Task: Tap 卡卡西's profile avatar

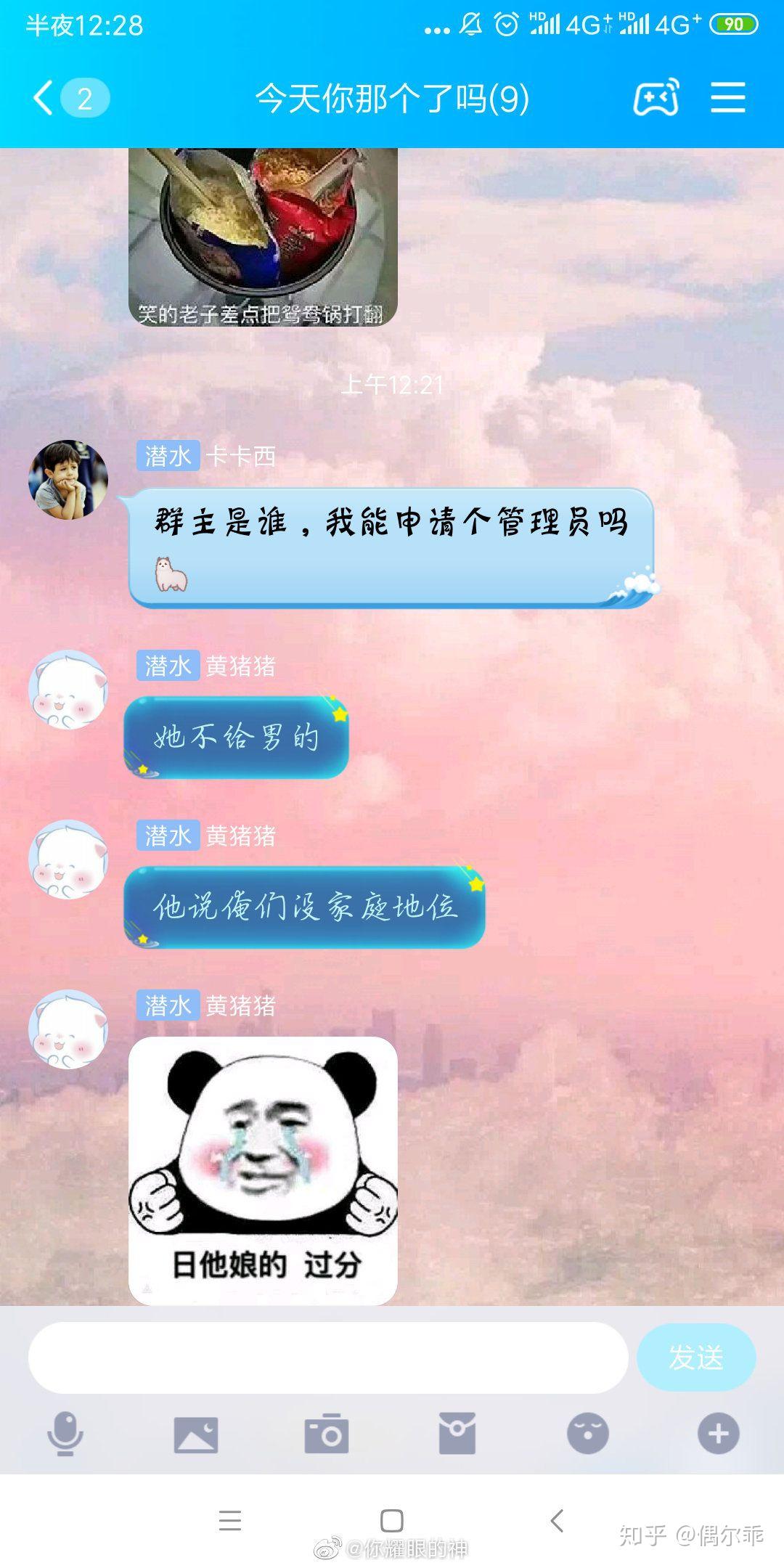Action: (68, 480)
